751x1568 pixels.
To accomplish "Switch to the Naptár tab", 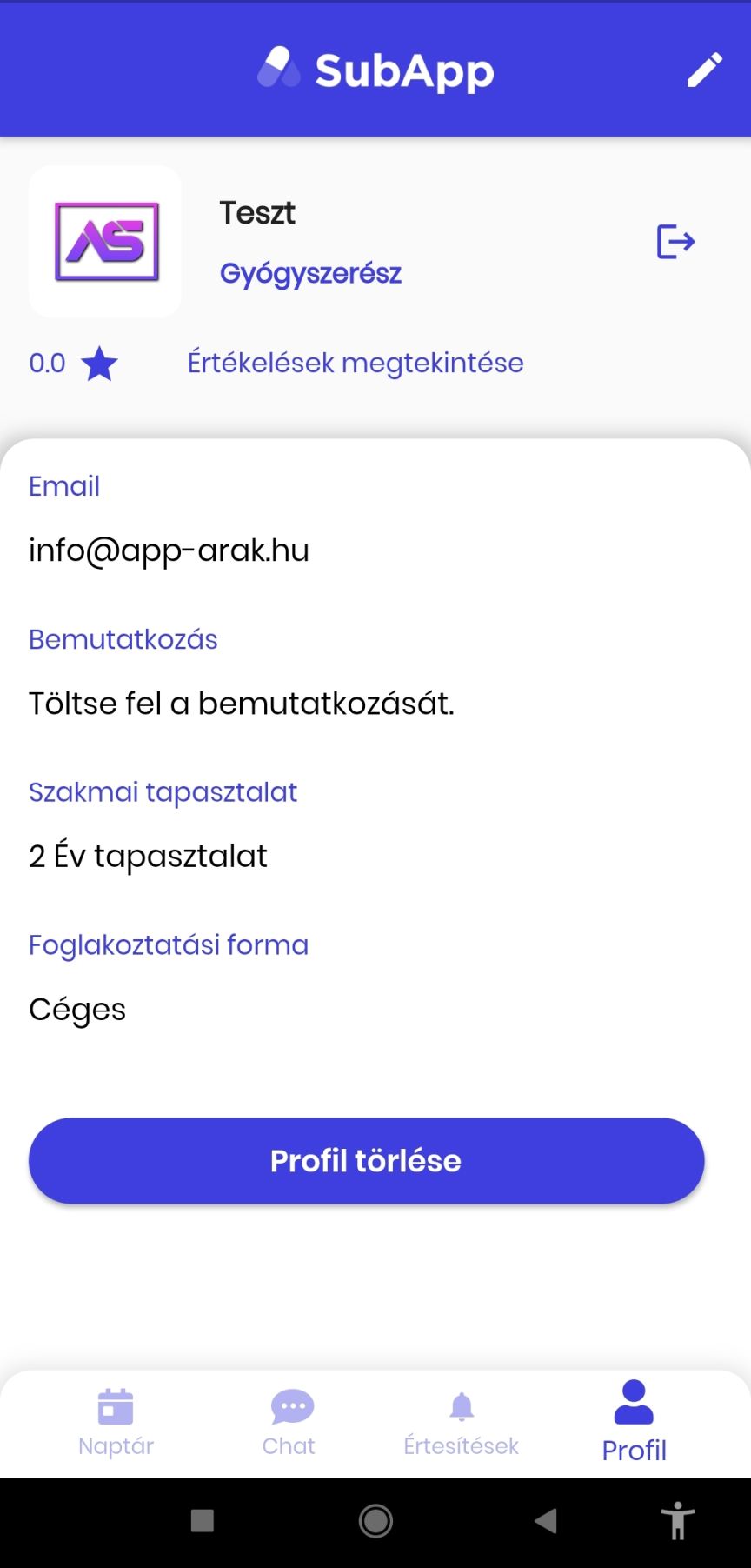I will click(x=116, y=1423).
